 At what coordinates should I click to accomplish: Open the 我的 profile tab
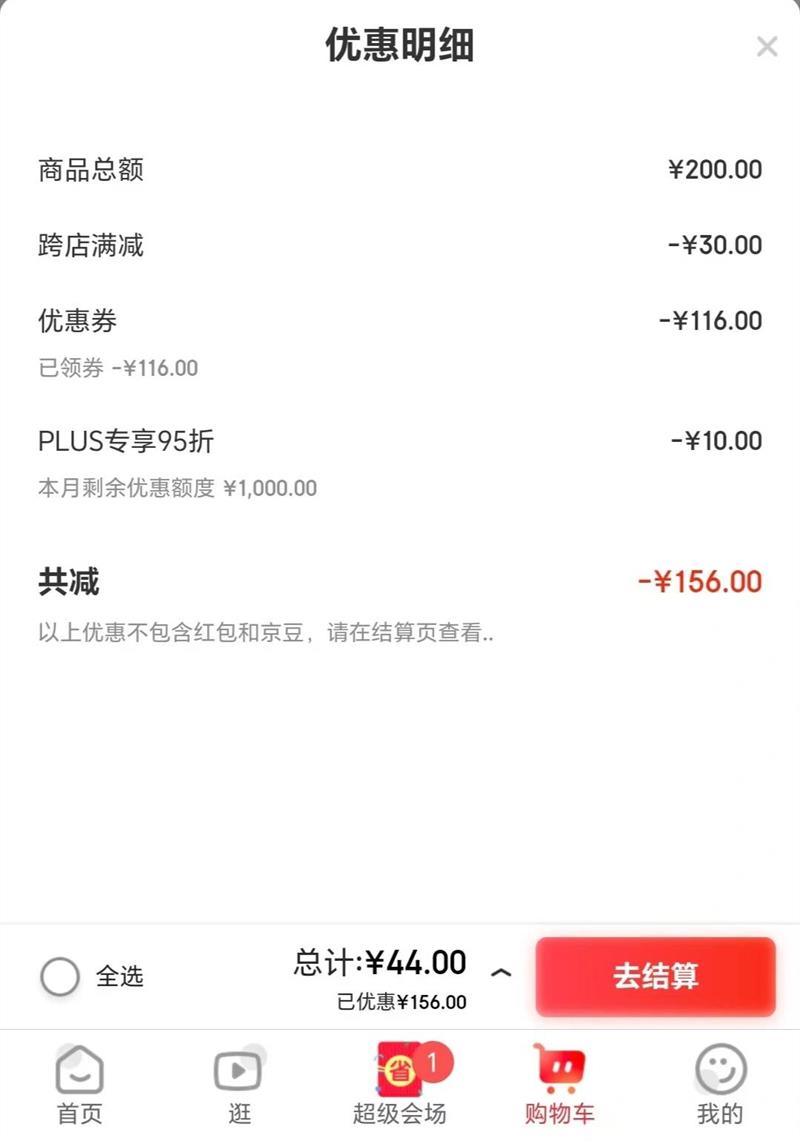[720, 1085]
